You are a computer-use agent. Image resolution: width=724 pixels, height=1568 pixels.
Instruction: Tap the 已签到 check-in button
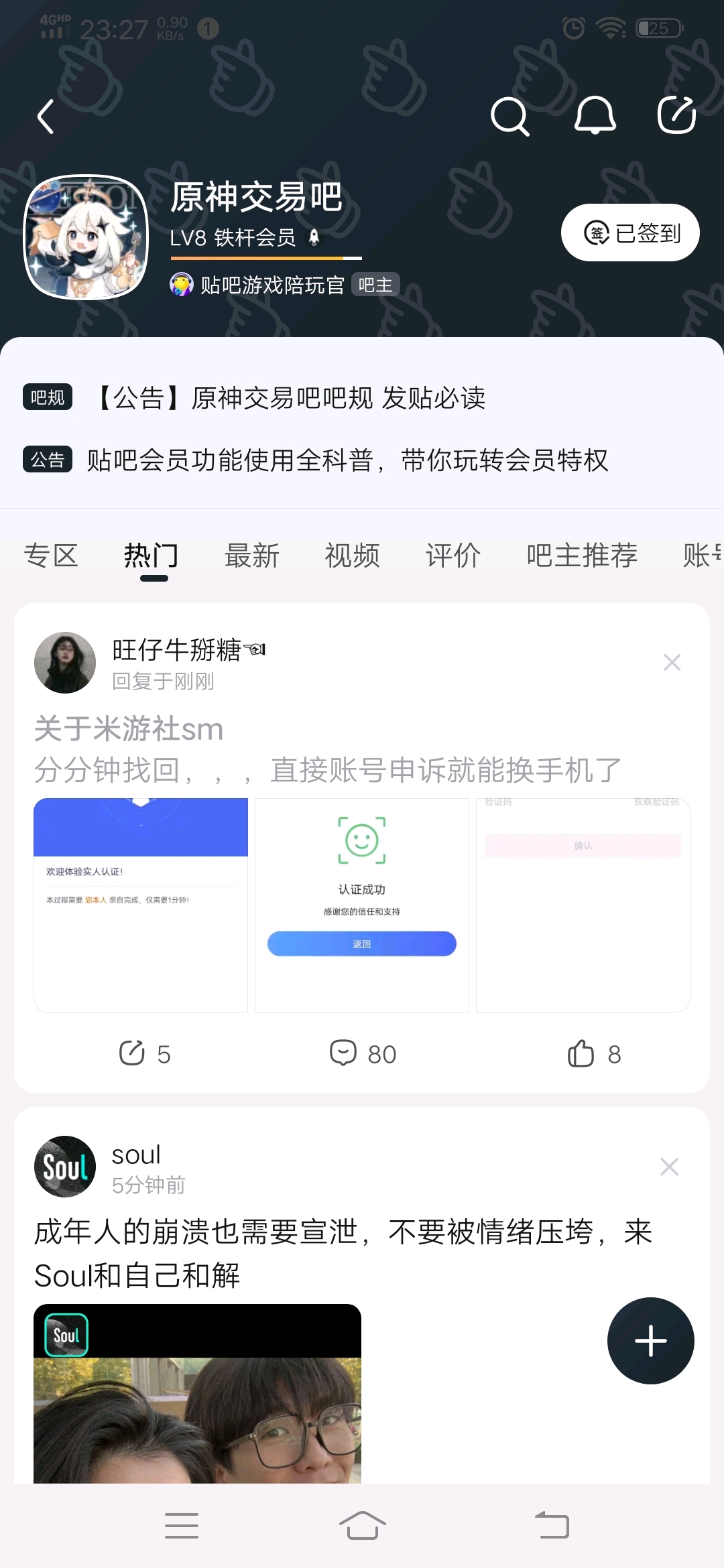[629, 232]
